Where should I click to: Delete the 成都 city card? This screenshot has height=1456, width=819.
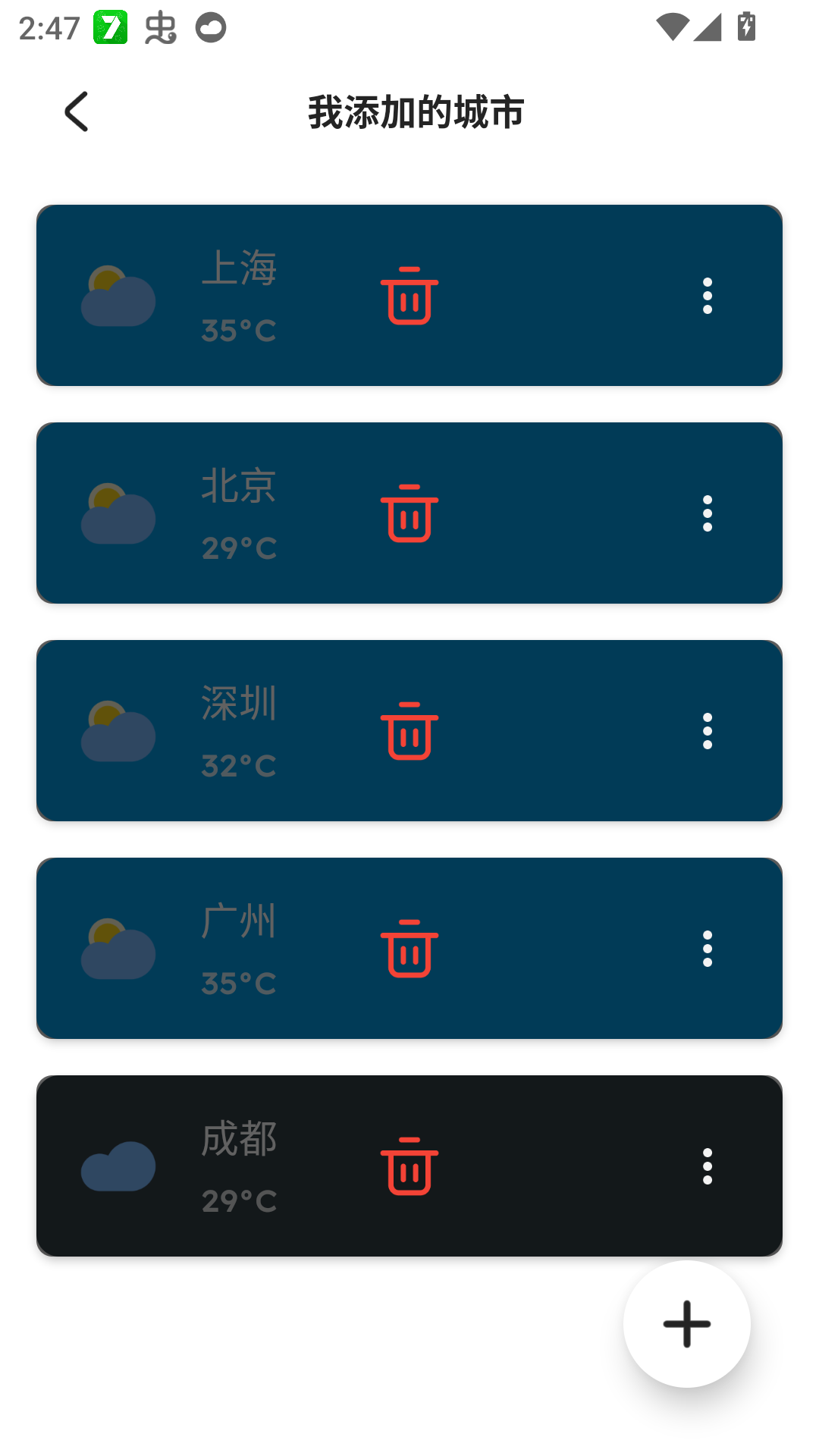coord(409,1166)
